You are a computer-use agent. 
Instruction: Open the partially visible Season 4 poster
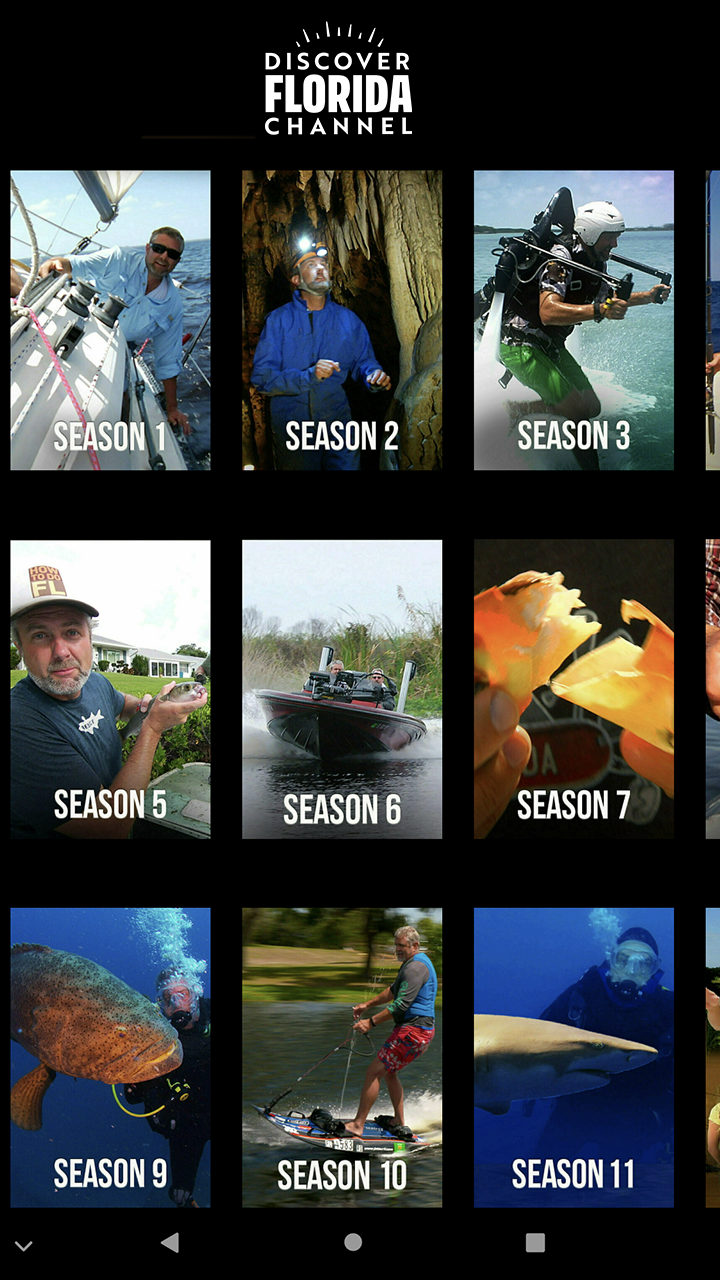(713, 318)
